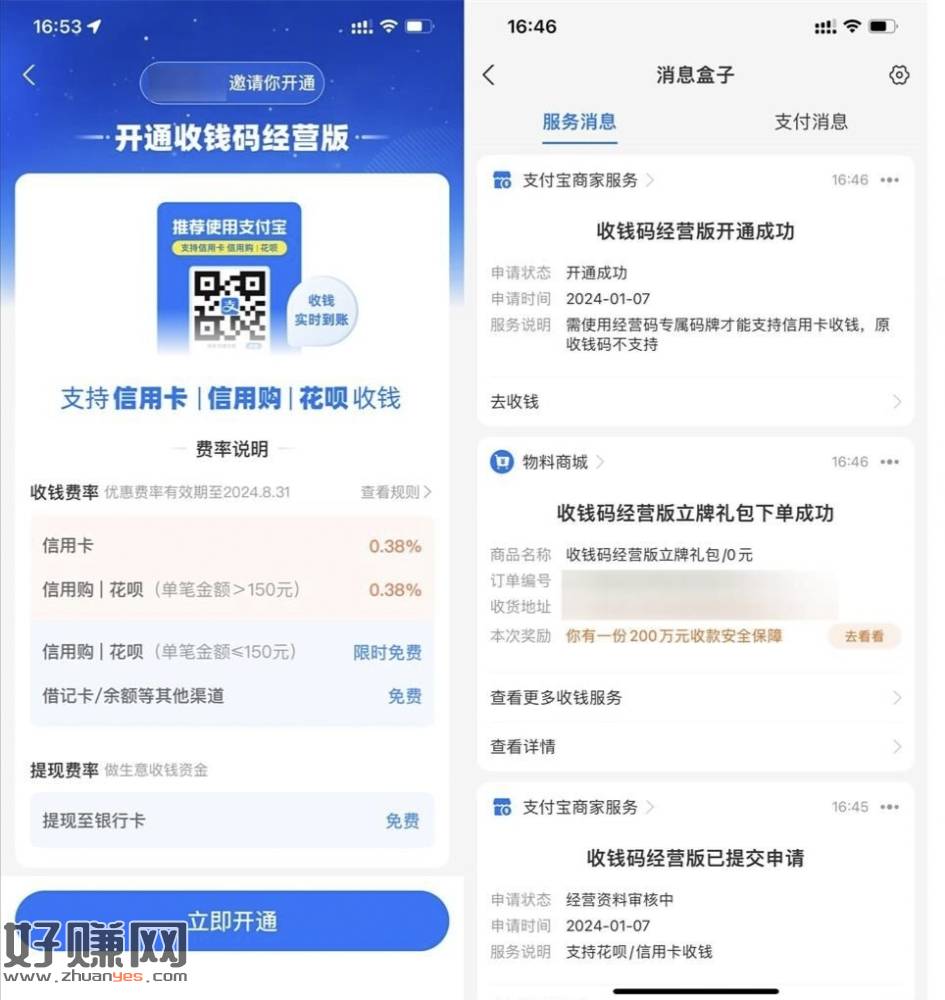The width and height of the screenshot is (945, 1000).
Task: Go back from the message box page
Action: [x=489, y=75]
